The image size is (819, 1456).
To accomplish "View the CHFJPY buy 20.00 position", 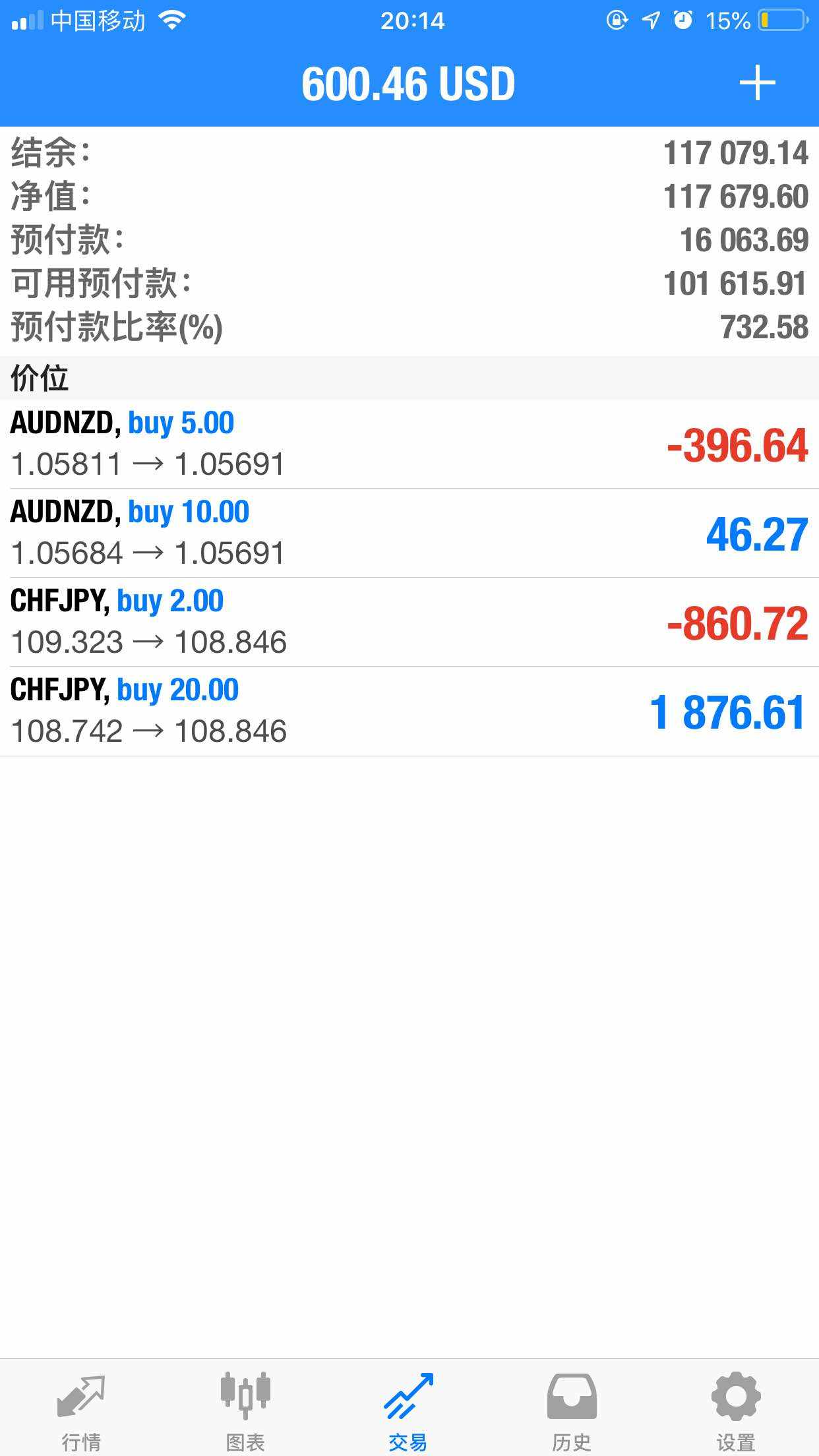I will coord(409,711).
